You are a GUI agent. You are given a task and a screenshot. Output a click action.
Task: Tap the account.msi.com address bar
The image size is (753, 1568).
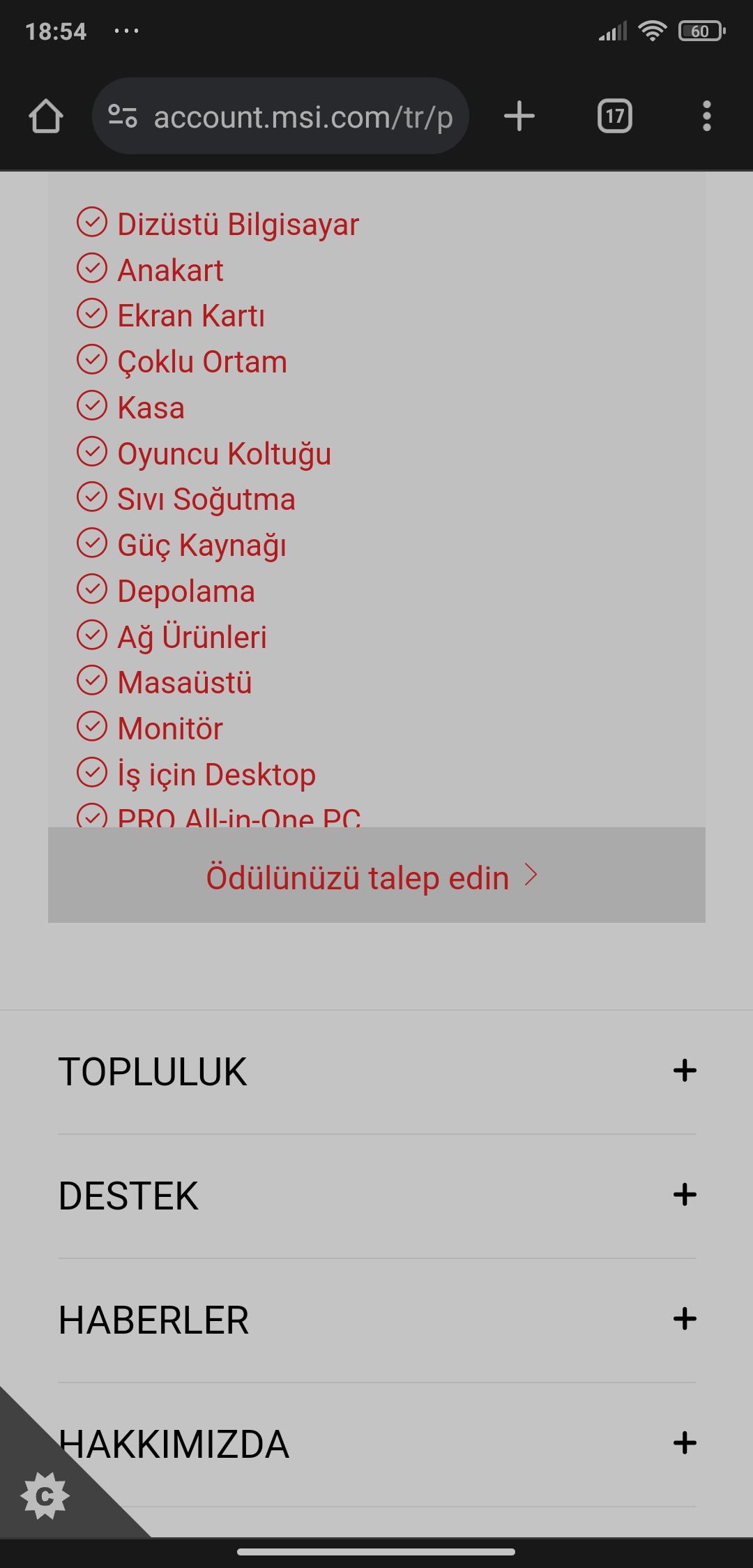tap(303, 117)
